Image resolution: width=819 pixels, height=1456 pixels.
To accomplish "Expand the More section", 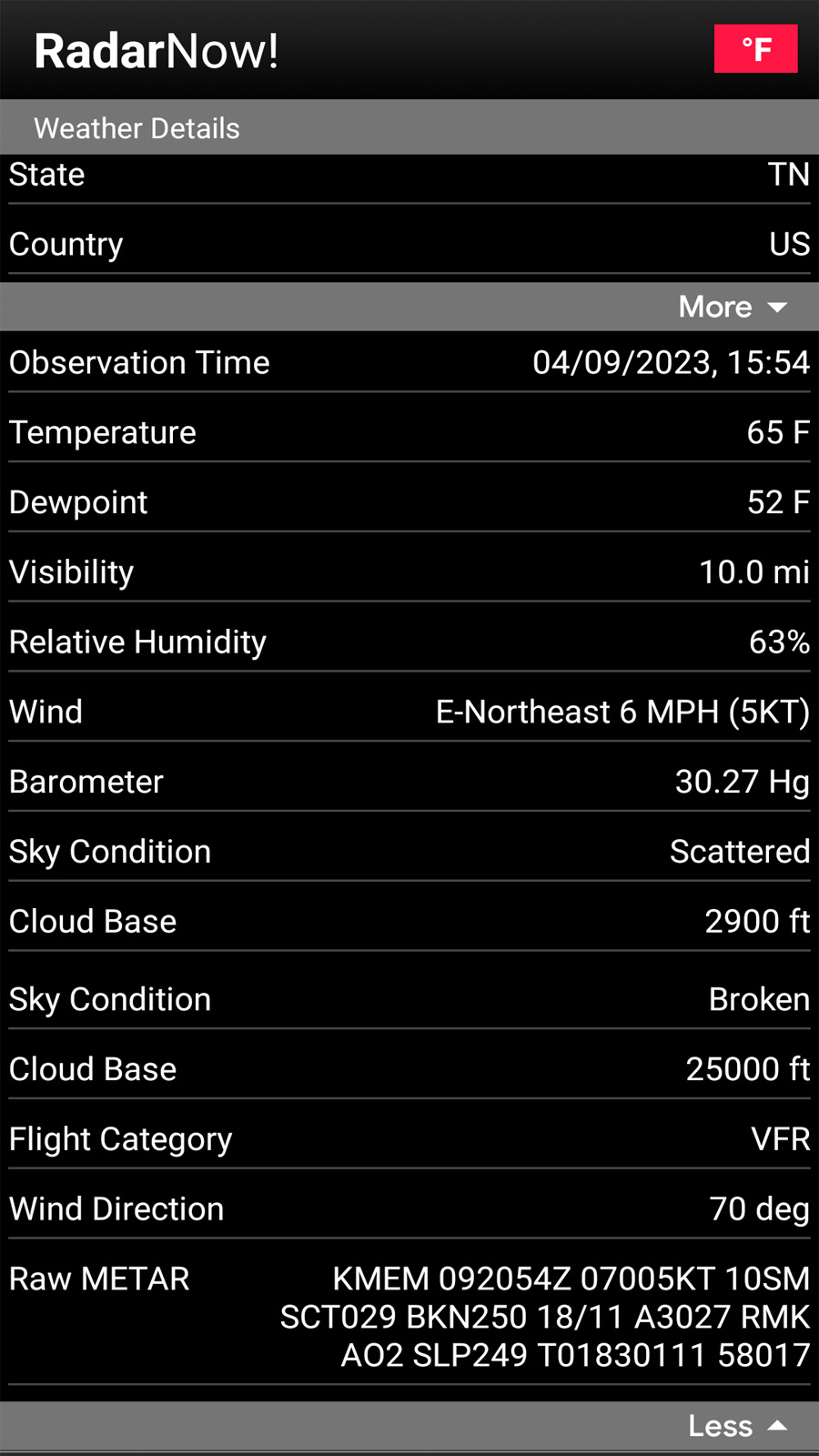I will 732,307.
